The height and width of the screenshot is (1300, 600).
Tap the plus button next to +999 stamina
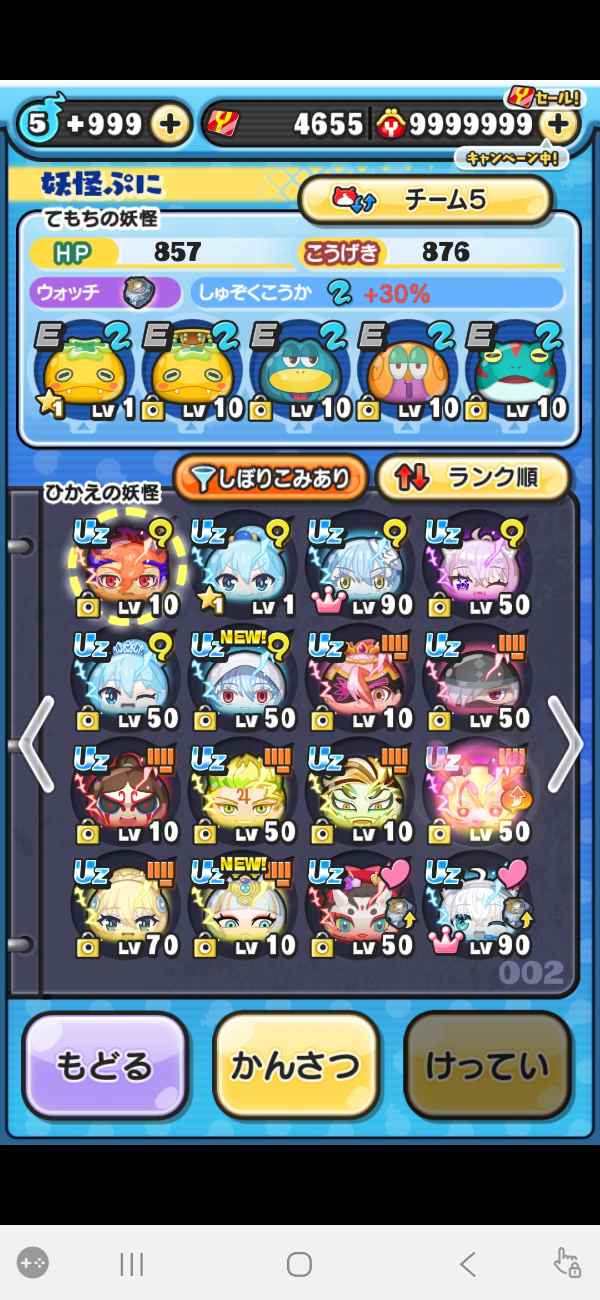[170, 124]
